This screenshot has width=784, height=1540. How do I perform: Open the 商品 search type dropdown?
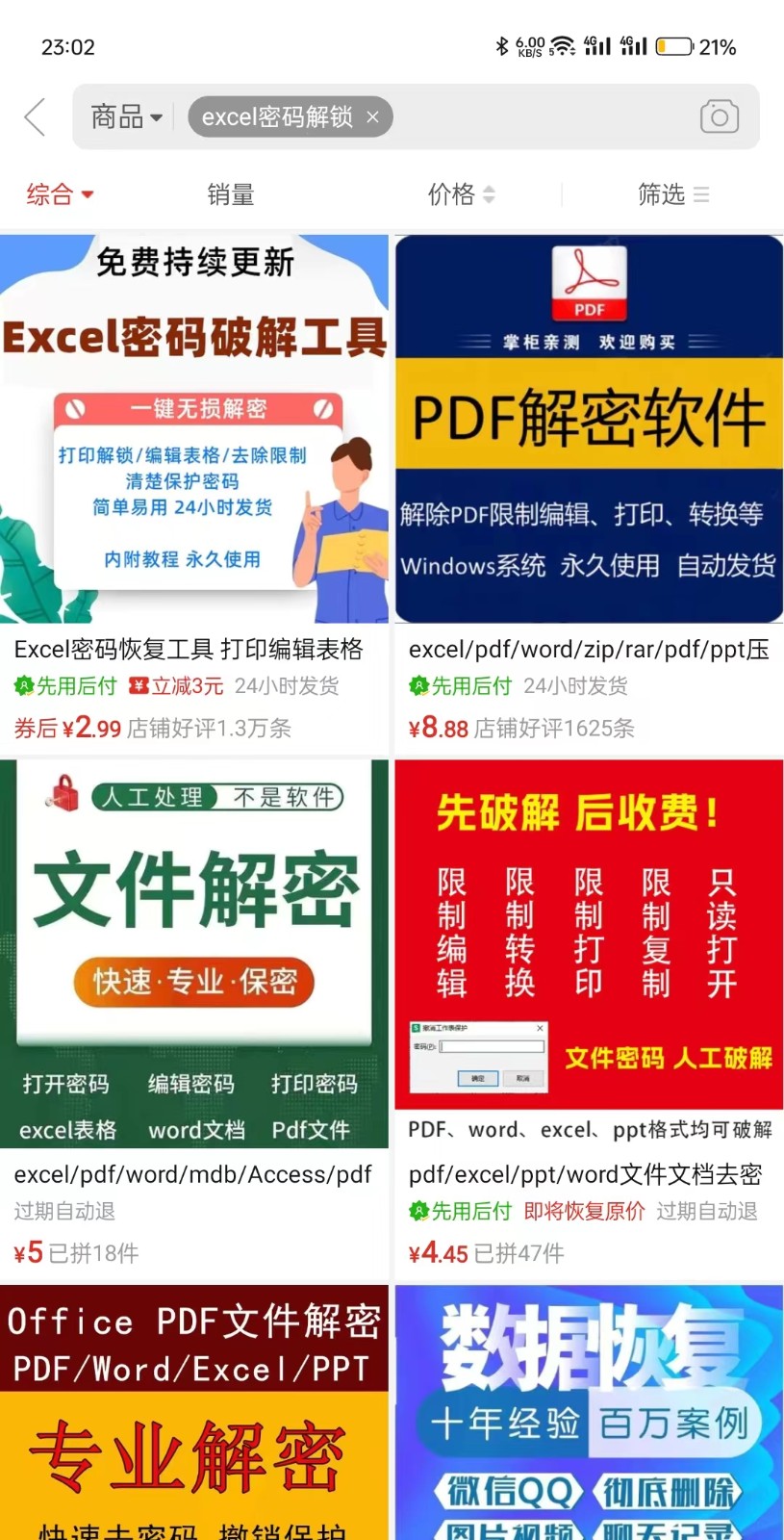coord(126,117)
